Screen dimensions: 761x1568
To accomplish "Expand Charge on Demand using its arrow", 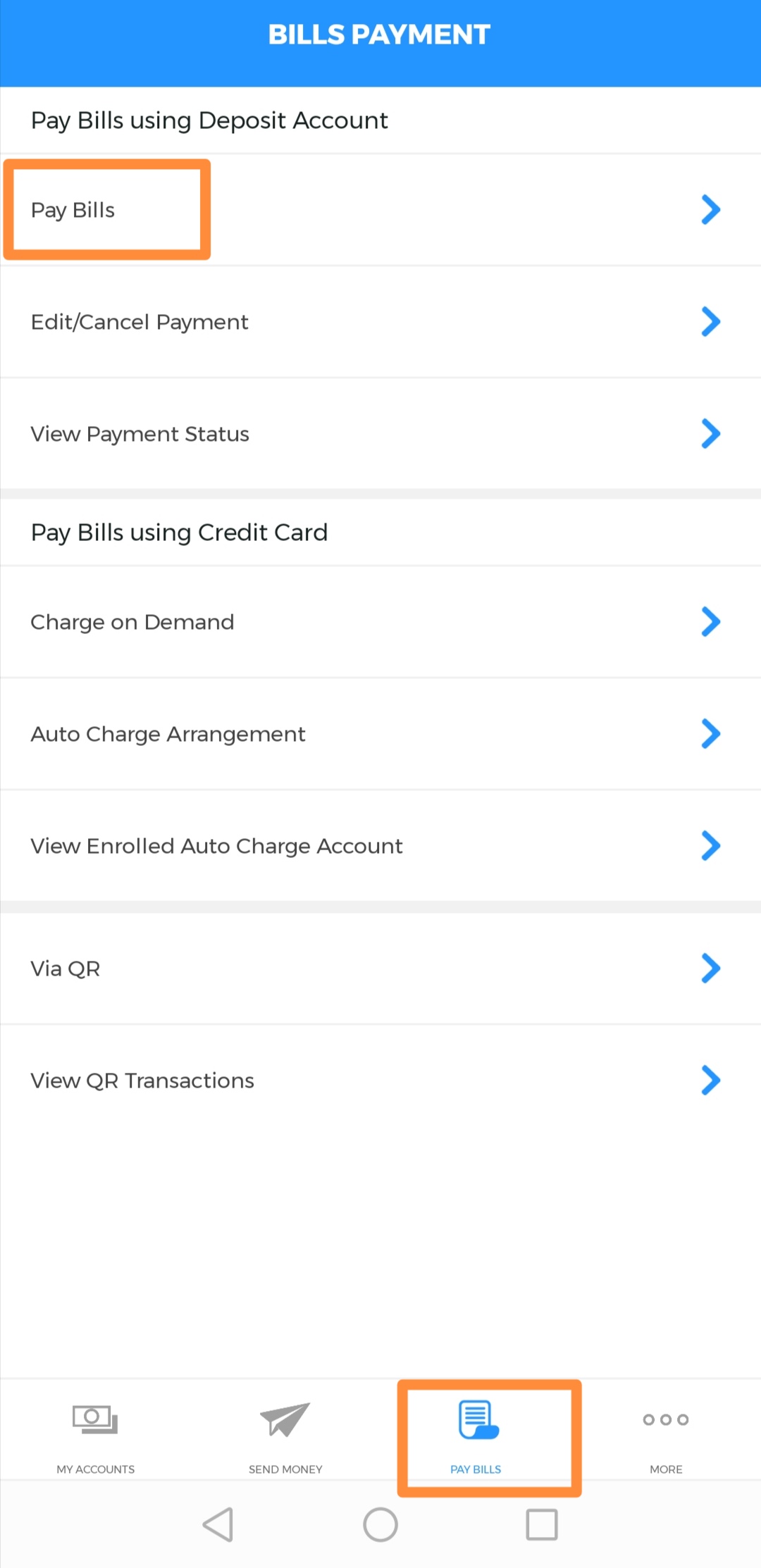I will tap(710, 621).
